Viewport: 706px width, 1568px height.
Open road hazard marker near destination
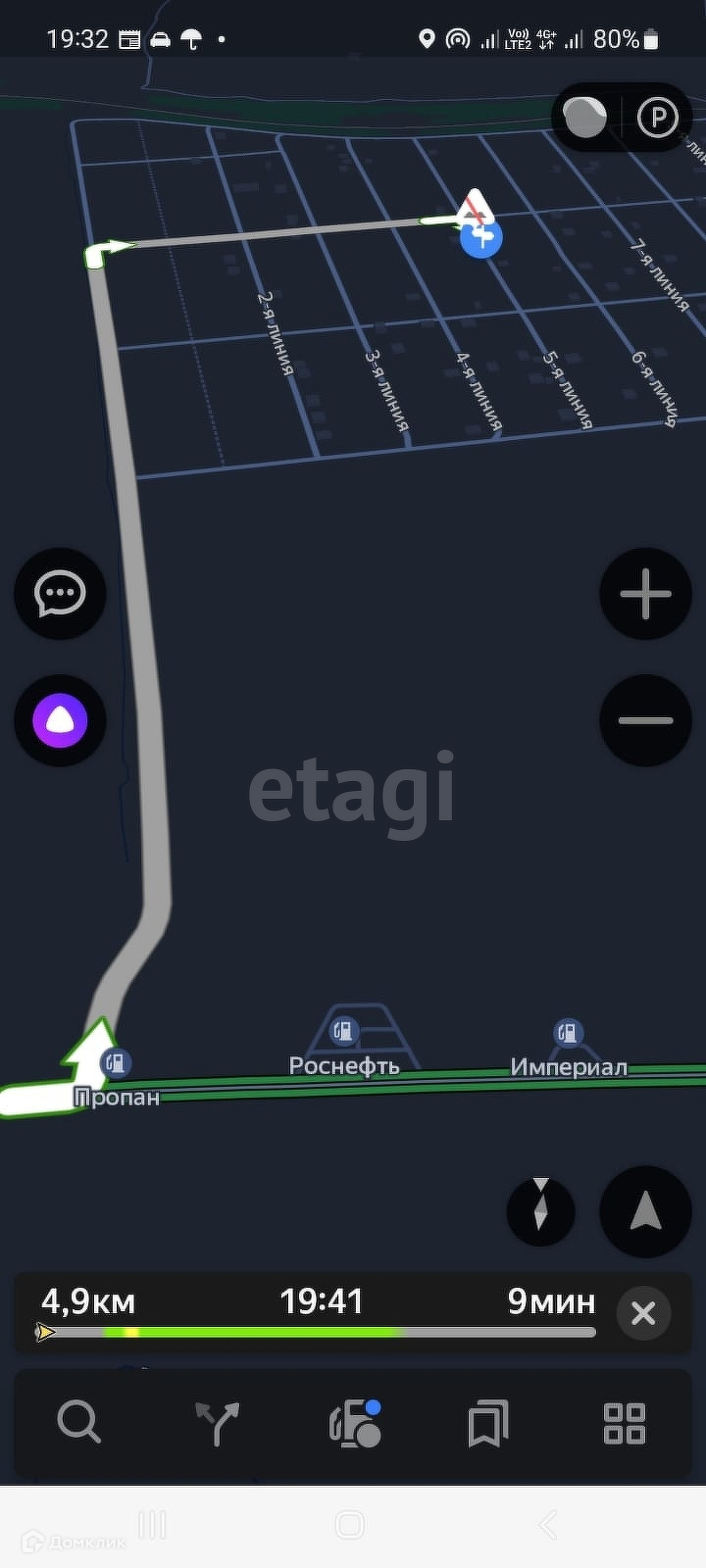pos(475,208)
